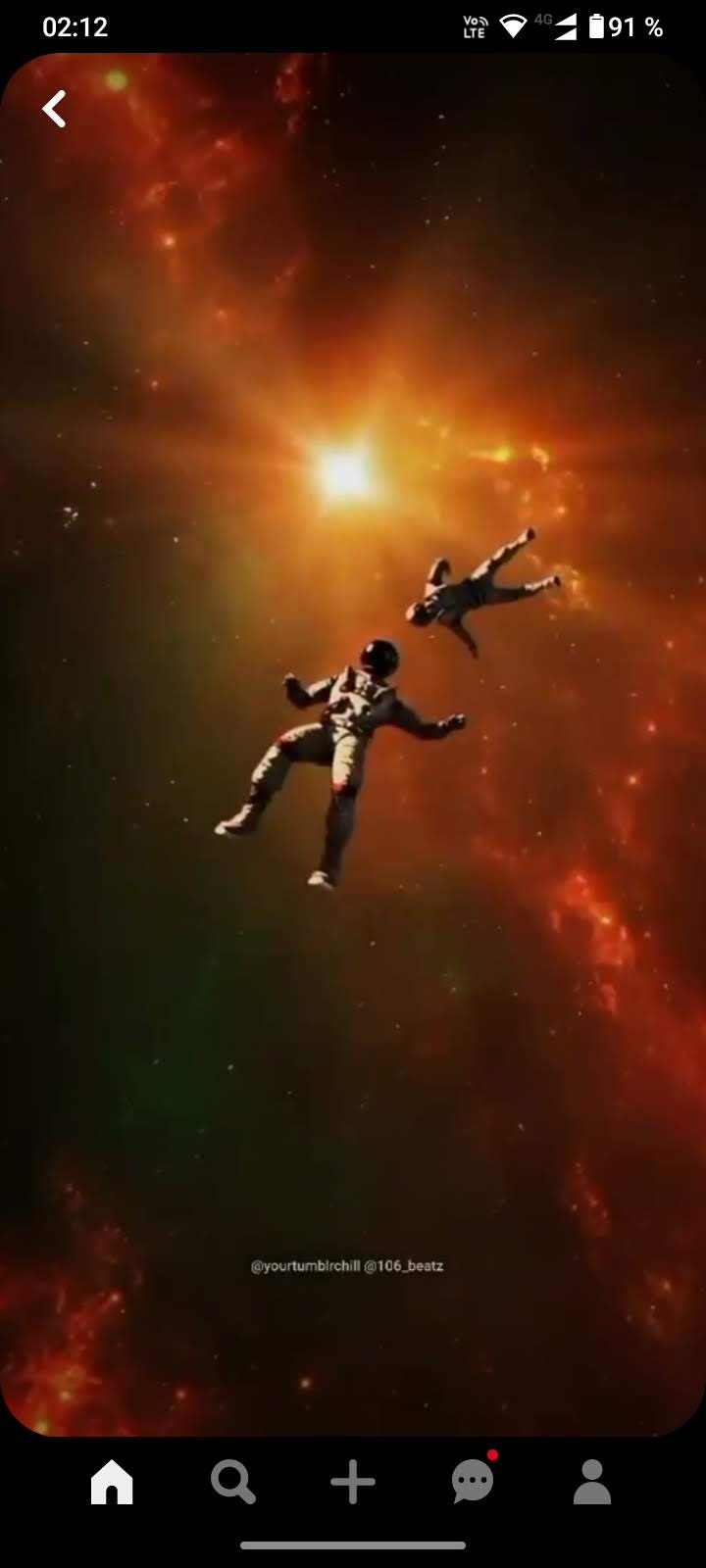Open the Search tab
The height and width of the screenshot is (1568, 706).
tap(233, 1482)
